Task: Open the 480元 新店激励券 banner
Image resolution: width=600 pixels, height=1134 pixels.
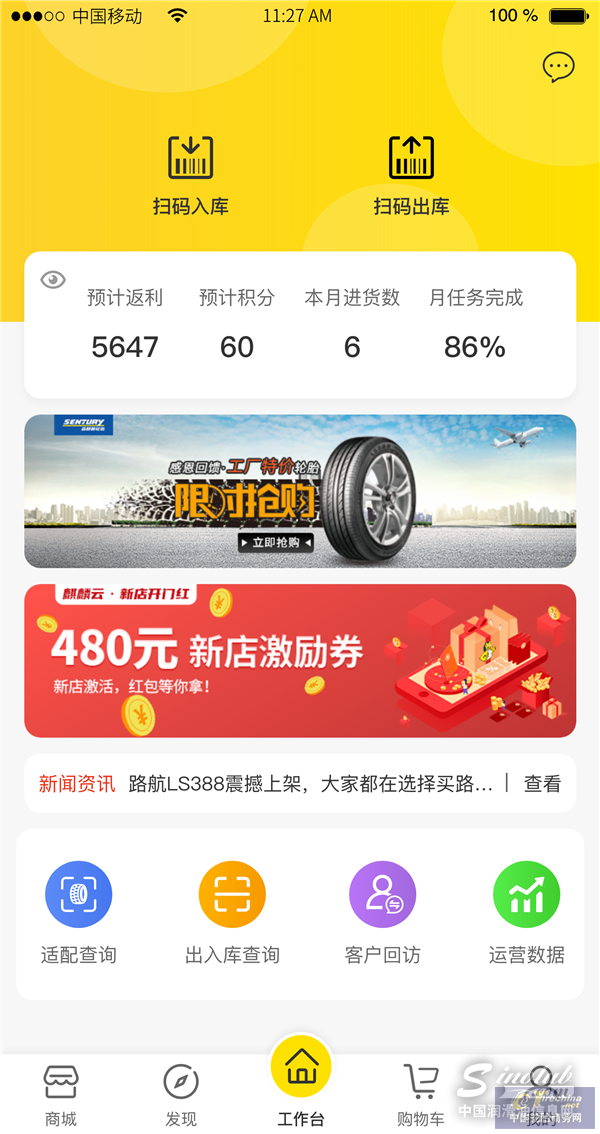Action: pos(300,661)
